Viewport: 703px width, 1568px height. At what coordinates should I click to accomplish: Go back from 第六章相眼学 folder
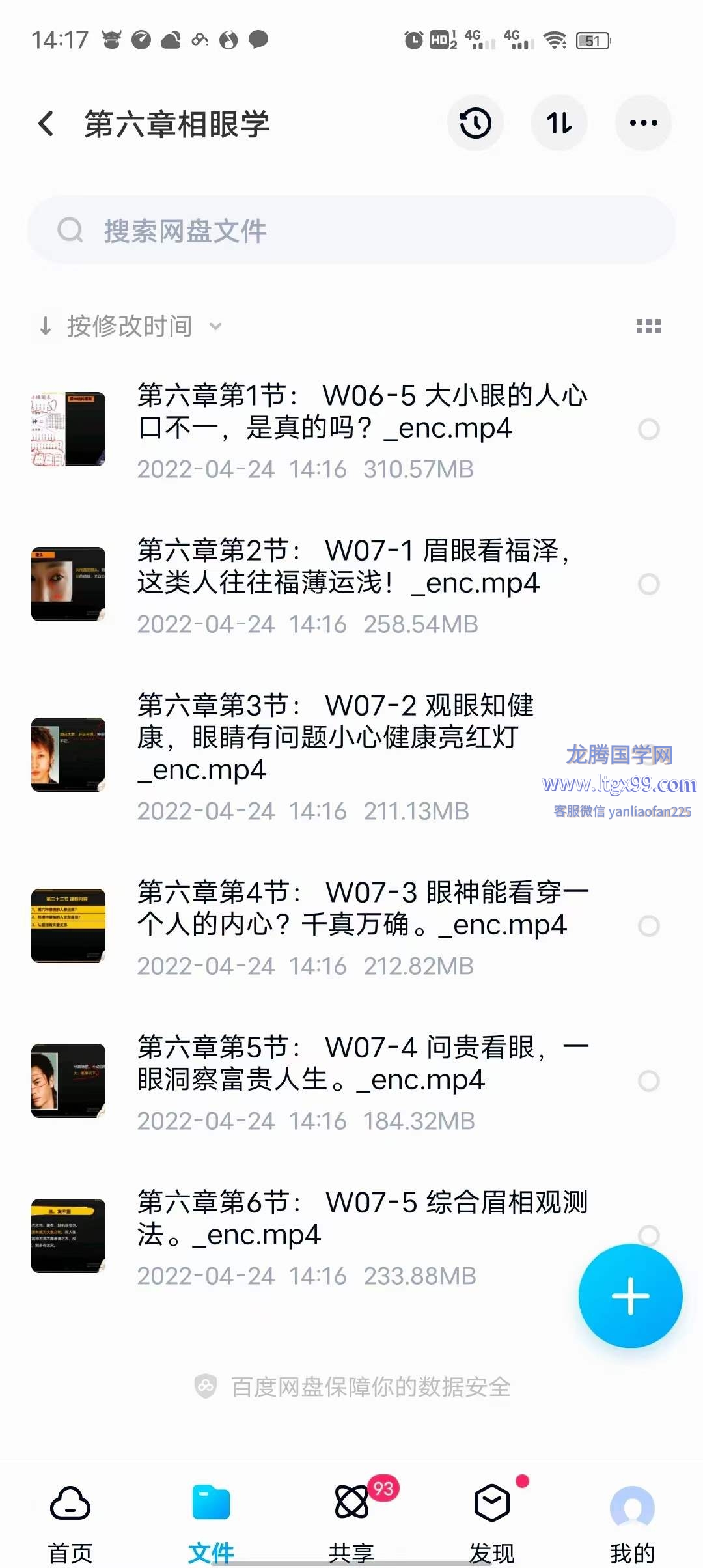pos(46,124)
